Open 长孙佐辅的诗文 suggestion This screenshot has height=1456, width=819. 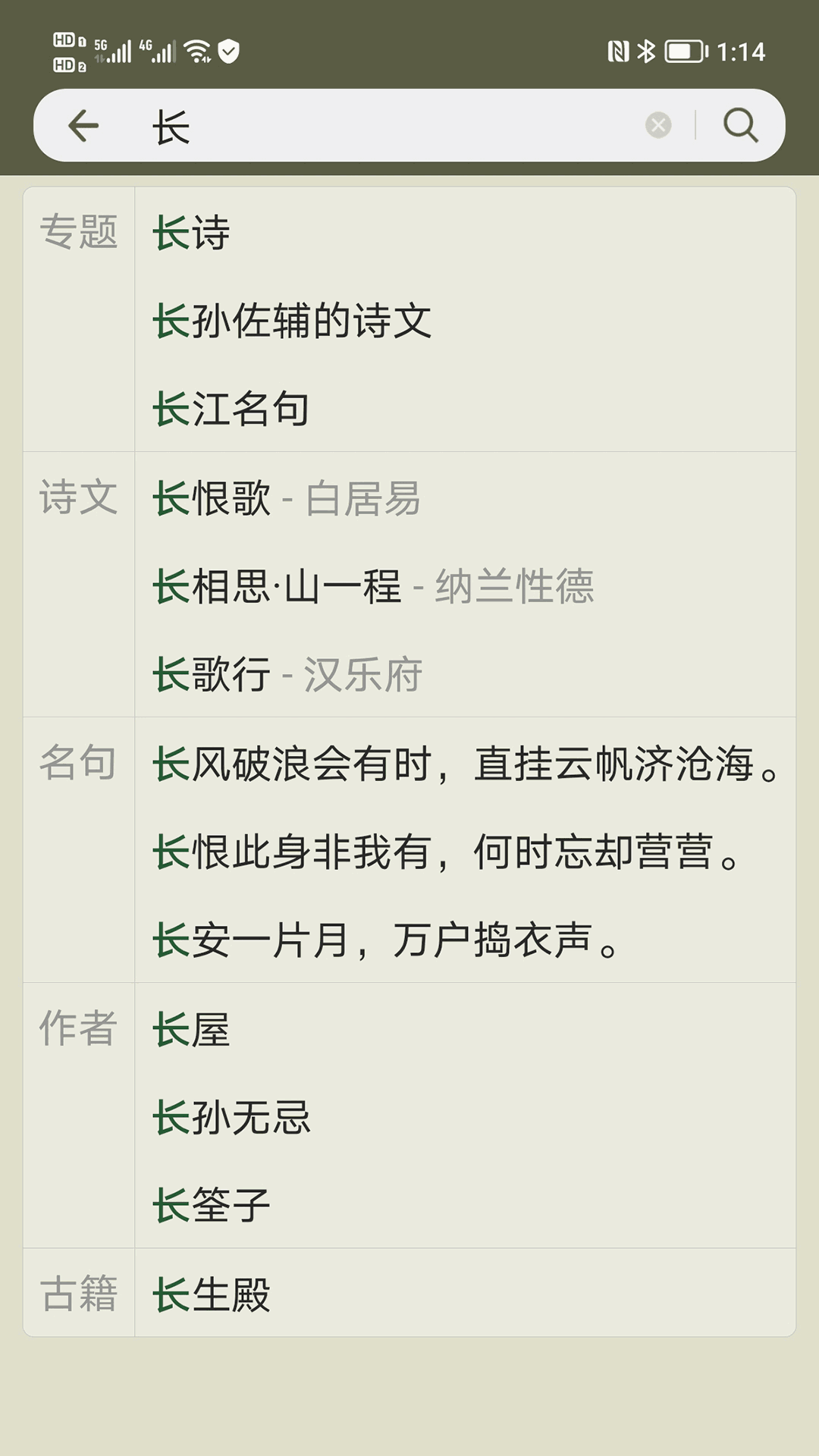pos(292,320)
